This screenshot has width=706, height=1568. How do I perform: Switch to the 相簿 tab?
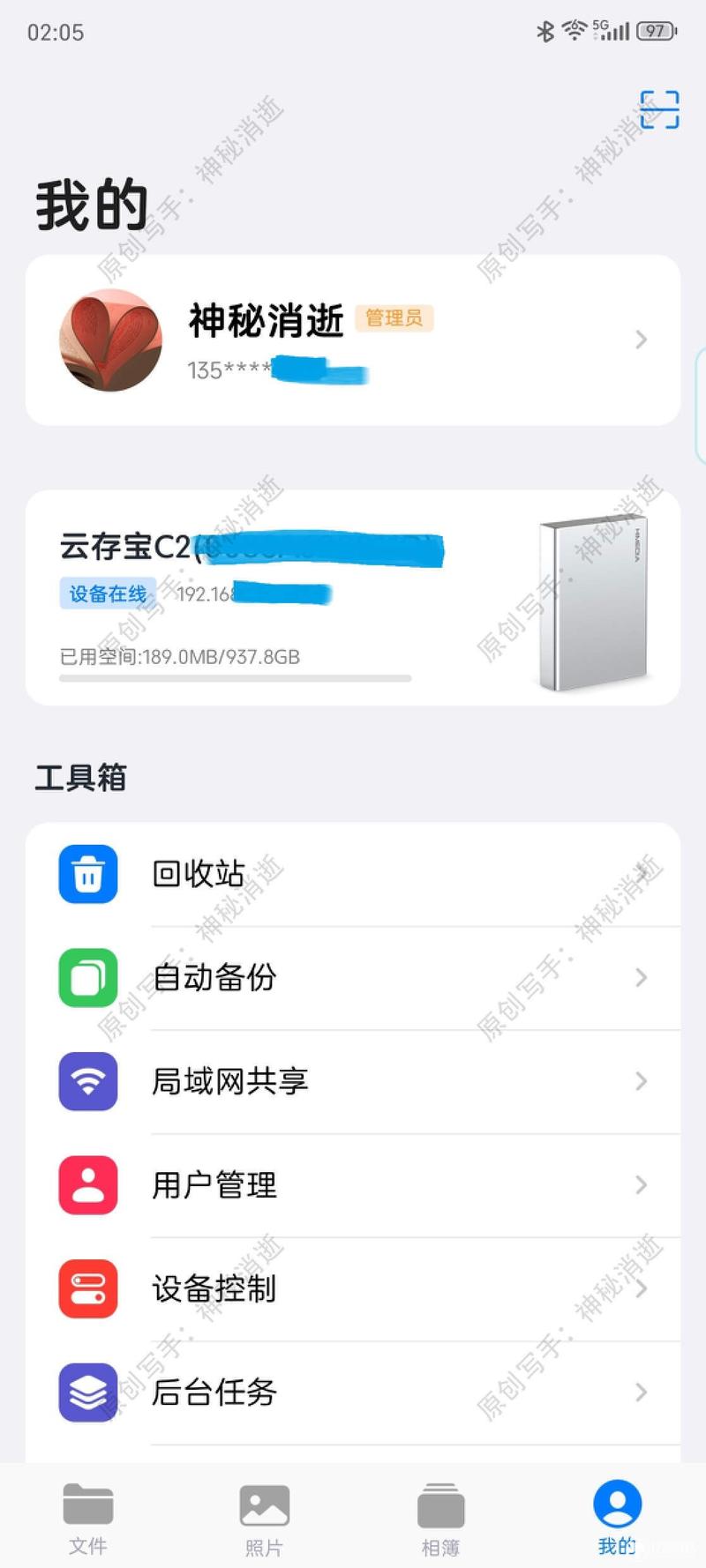pos(440,1519)
